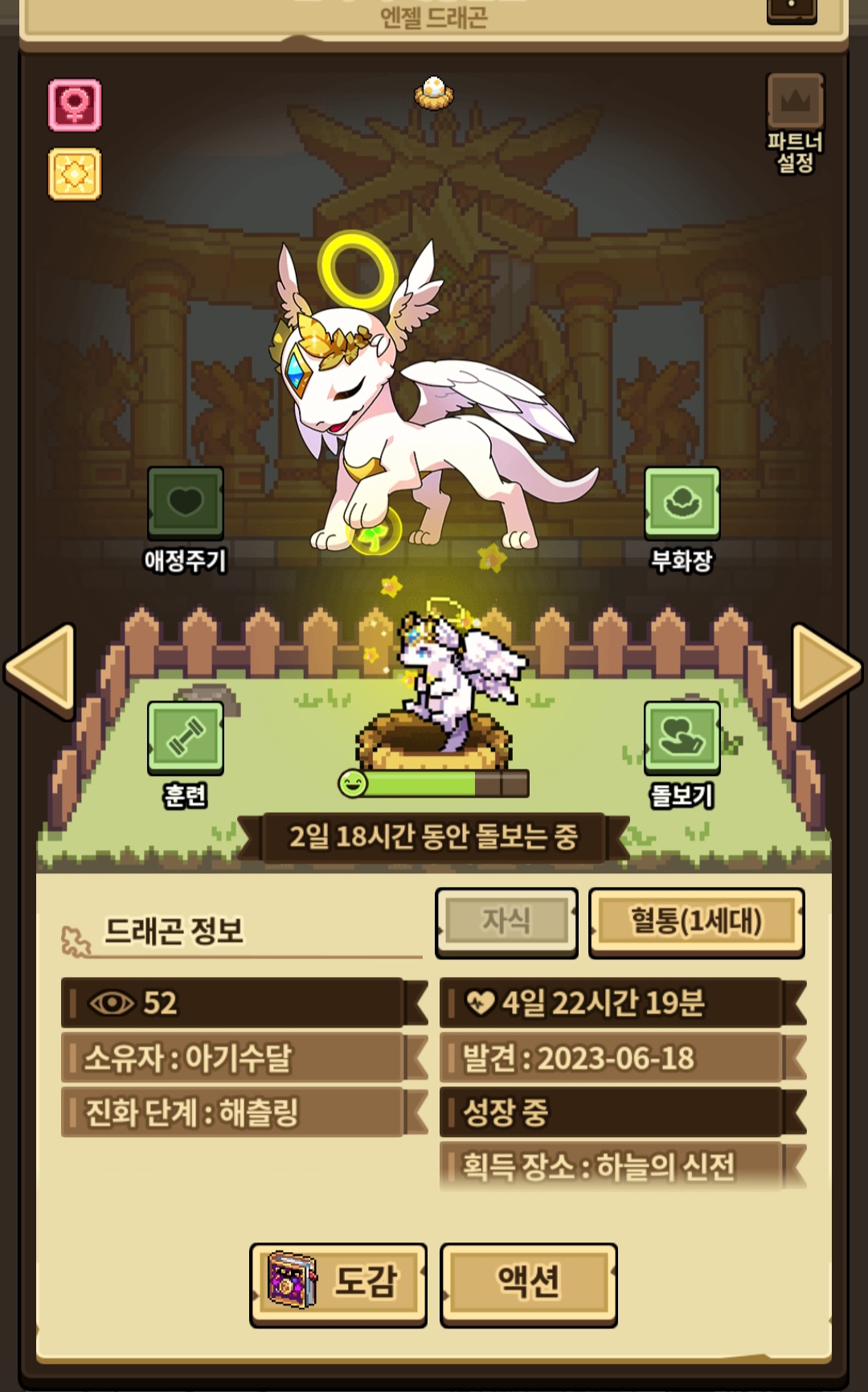
Task: Open the 혈통(1세대) lineage button
Action: [696, 922]
